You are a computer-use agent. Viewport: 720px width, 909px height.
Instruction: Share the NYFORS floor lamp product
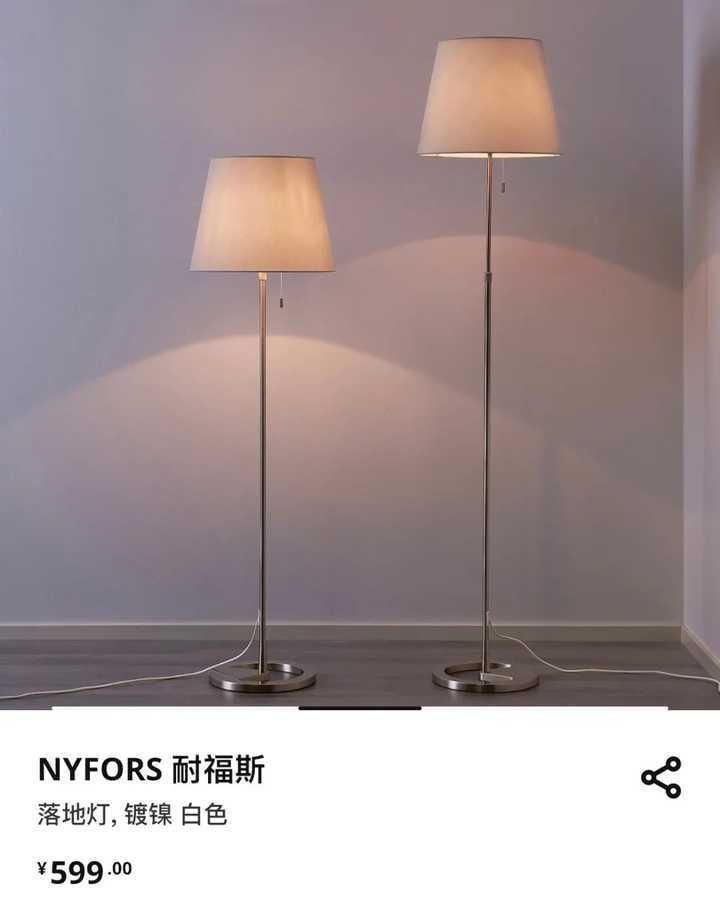(x=661, y=777)
